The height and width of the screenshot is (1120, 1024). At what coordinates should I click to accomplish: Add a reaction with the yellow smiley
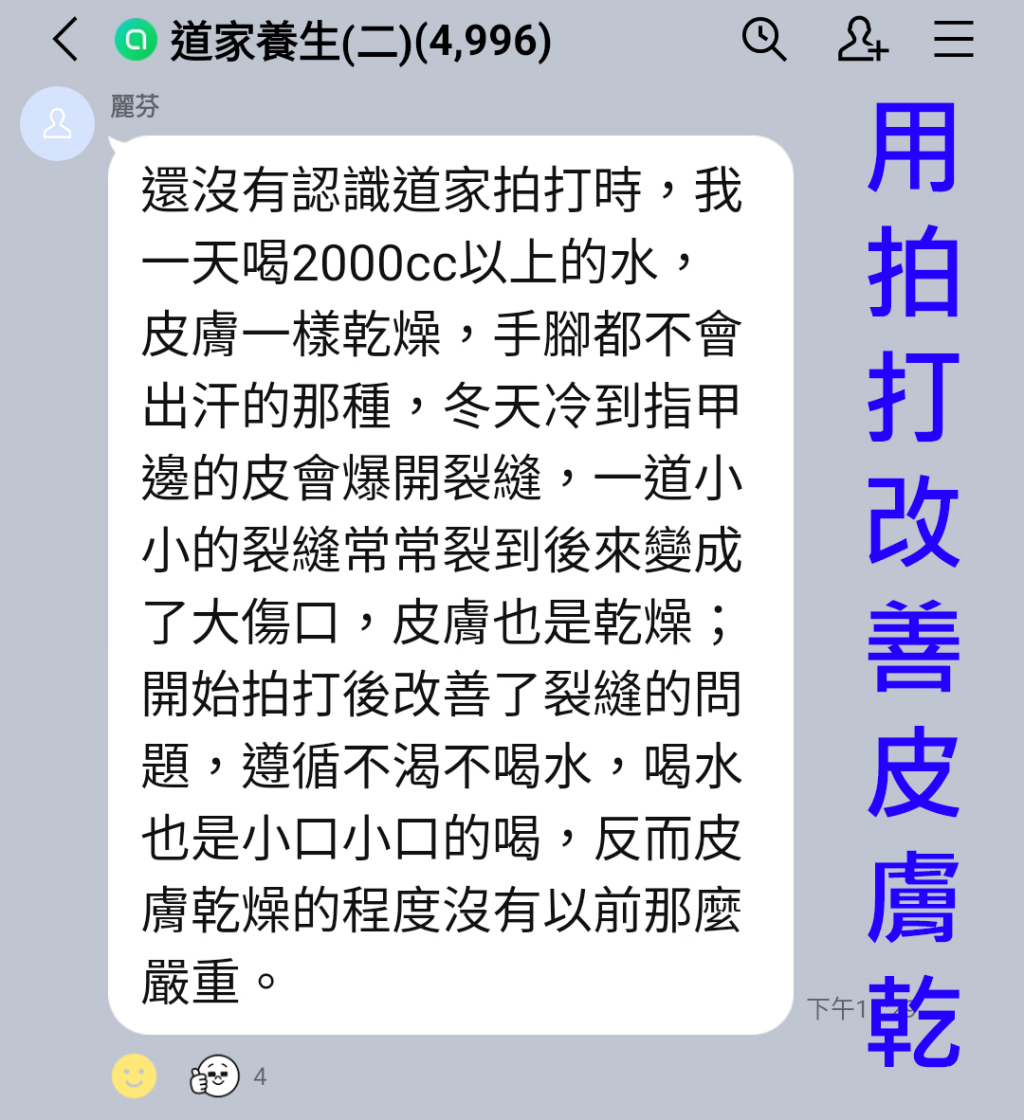pos(134,1076)
